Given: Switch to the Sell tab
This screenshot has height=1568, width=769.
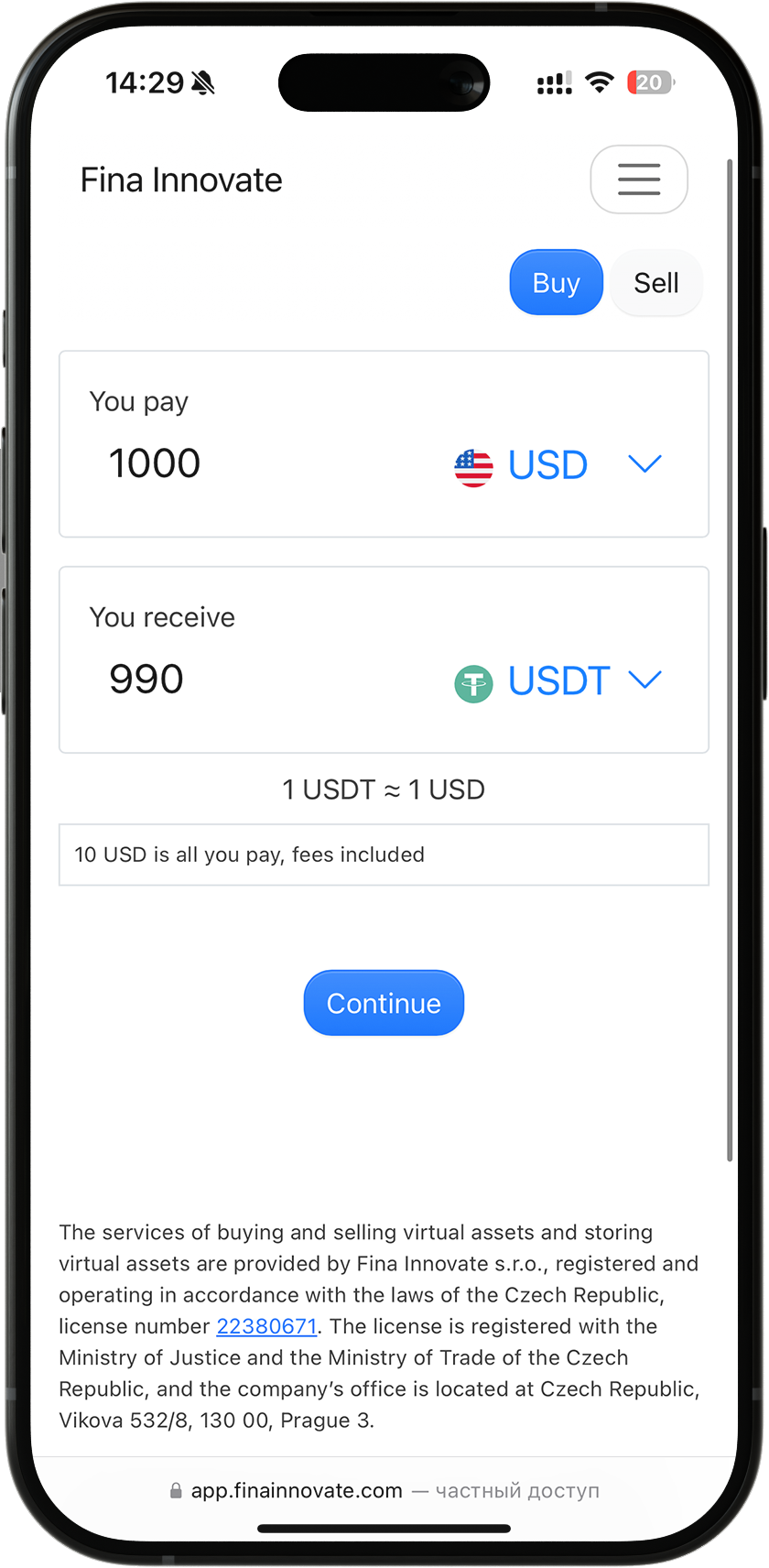Looking at the screenshot, I should (655, 283).
